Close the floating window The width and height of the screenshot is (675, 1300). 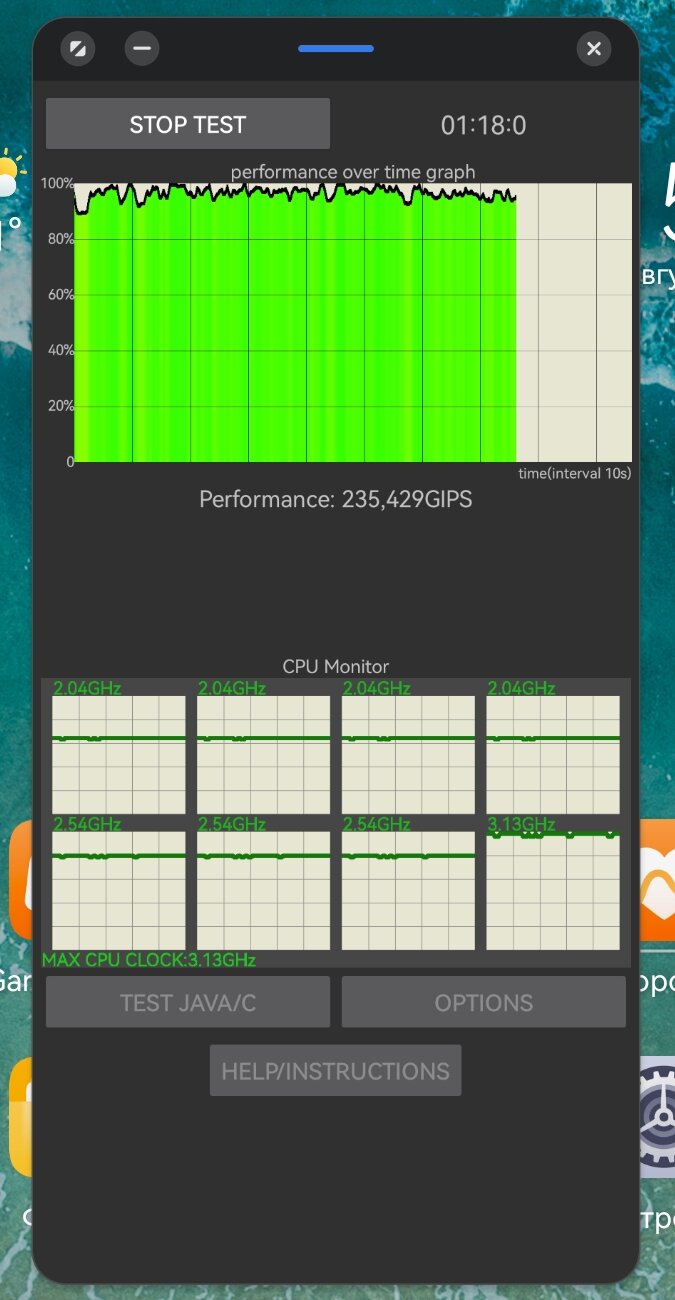594,48
